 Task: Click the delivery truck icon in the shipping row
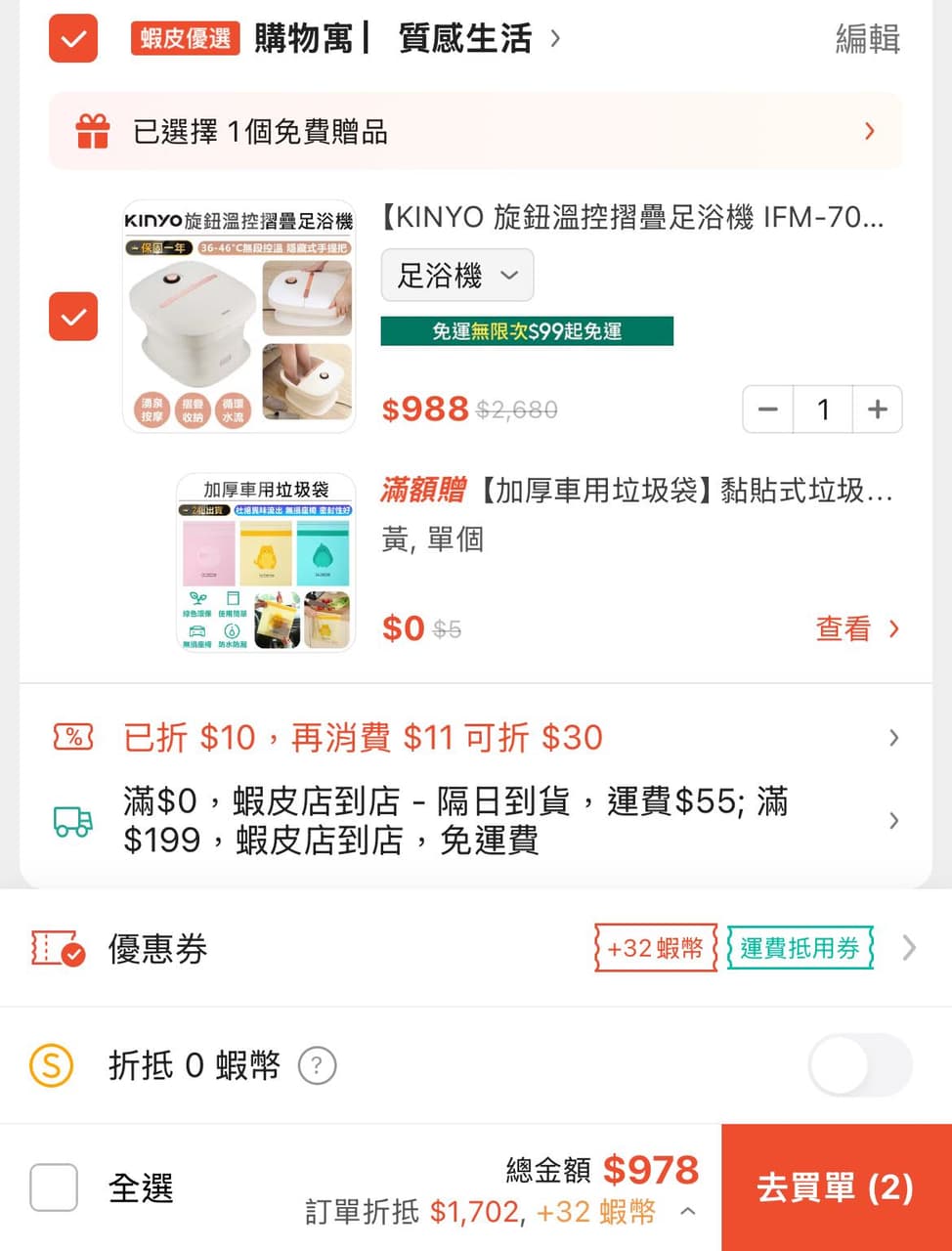click(72, 821)
